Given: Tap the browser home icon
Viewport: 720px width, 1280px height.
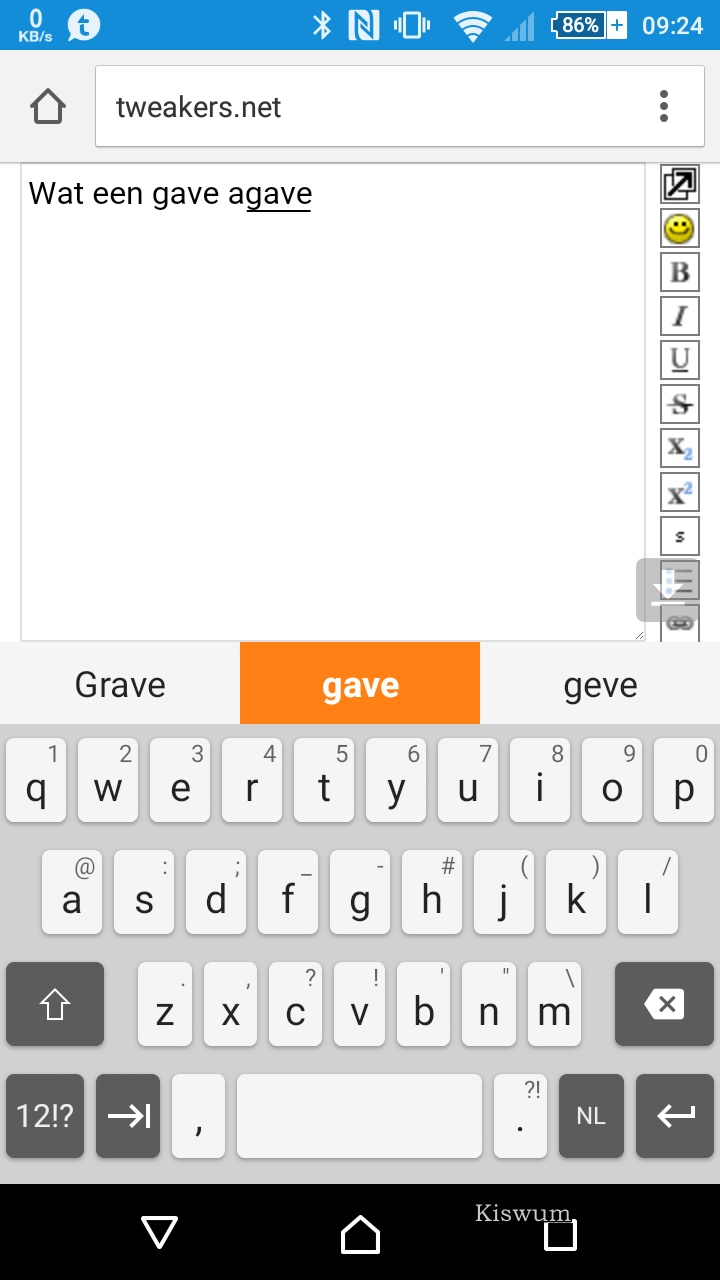Looking at the screenshot, I should coord(48,106).
